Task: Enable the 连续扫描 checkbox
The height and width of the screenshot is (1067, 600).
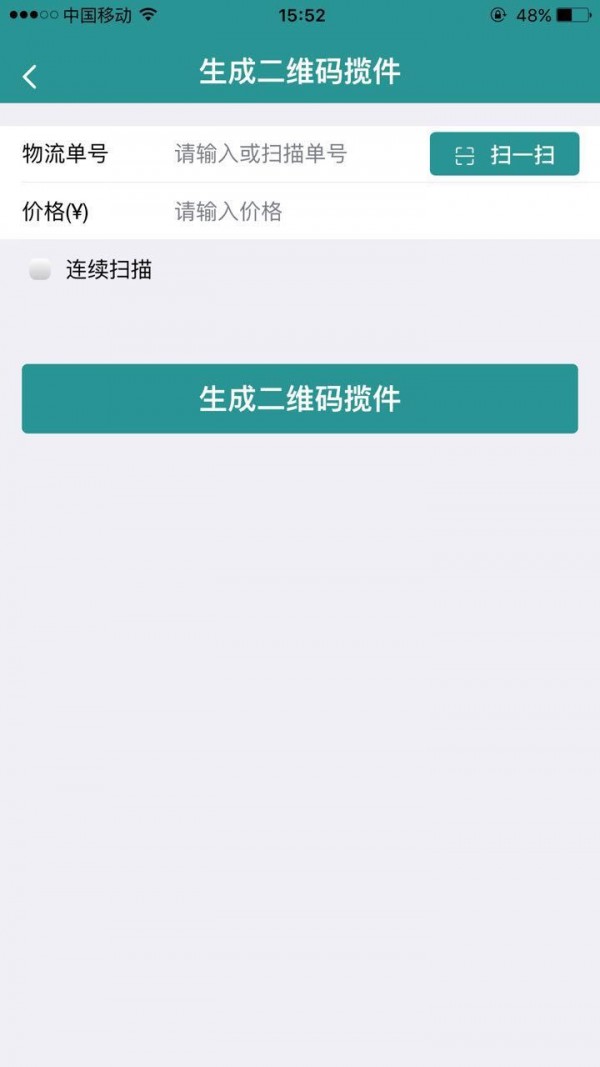Action: click(x=40, y=270)
